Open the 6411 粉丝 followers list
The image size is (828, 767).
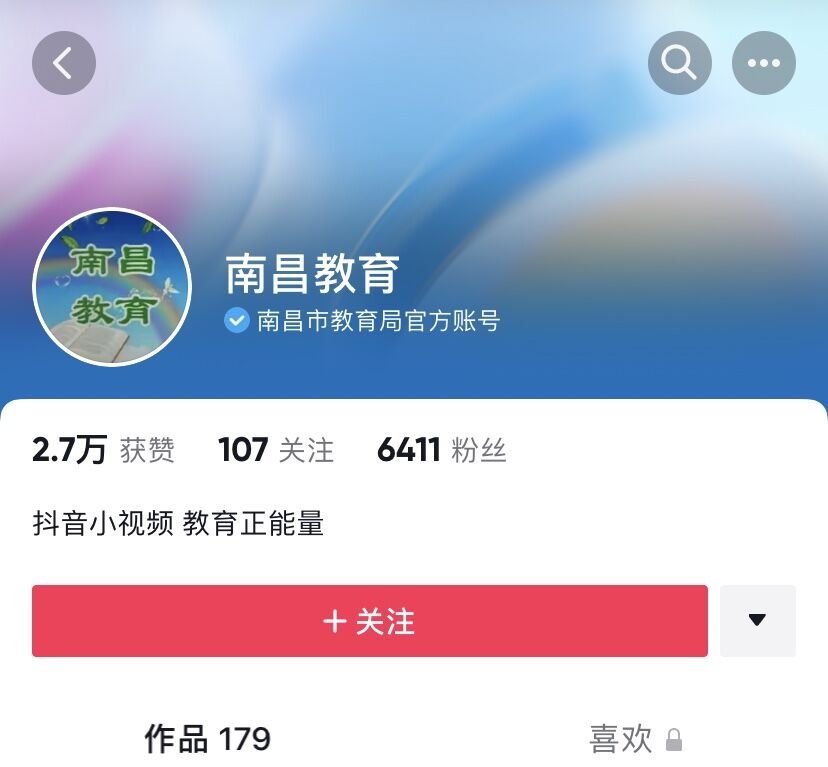[x=441, y=450]
